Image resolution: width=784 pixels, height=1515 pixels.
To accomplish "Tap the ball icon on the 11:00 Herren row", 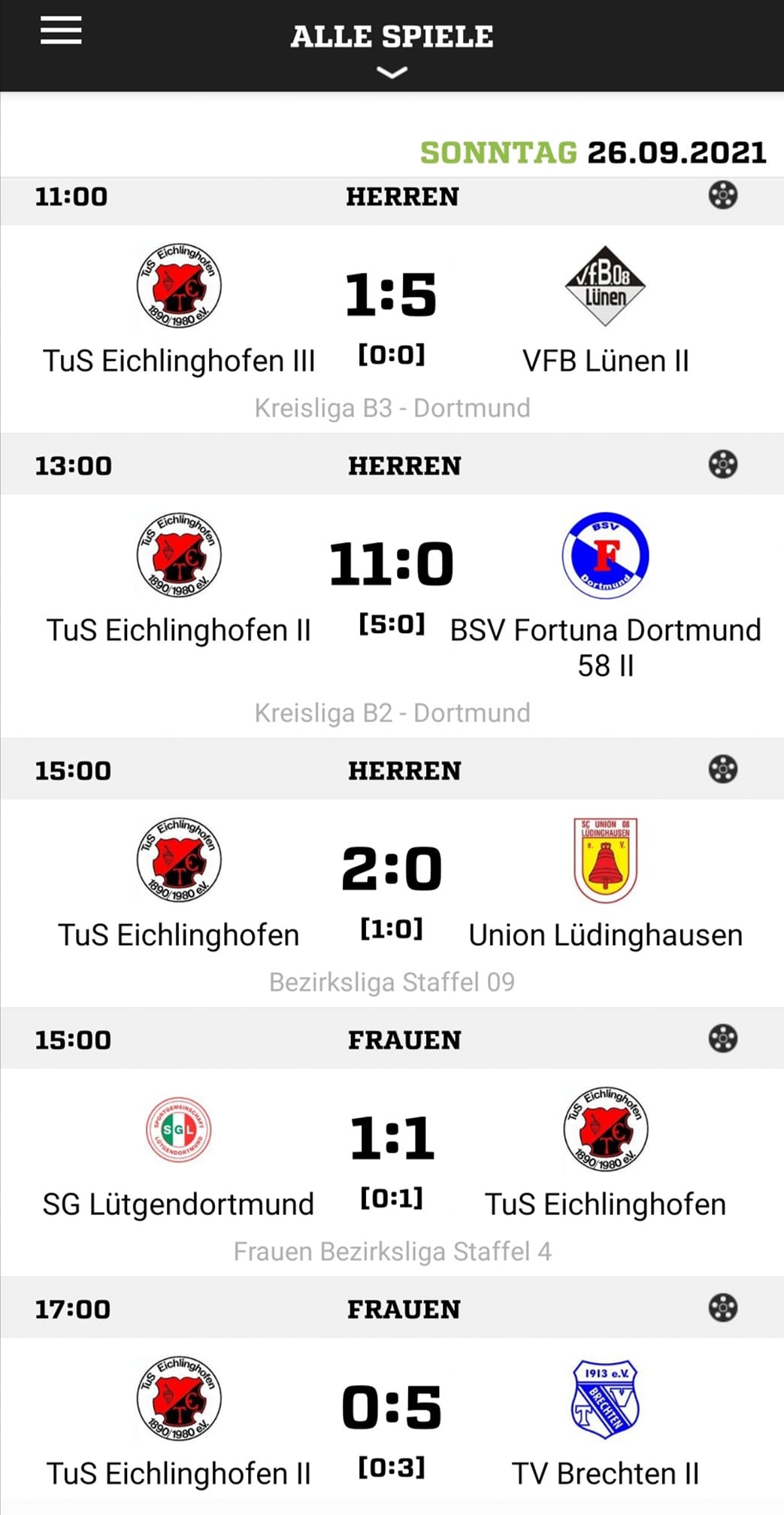I will [722, 195].
